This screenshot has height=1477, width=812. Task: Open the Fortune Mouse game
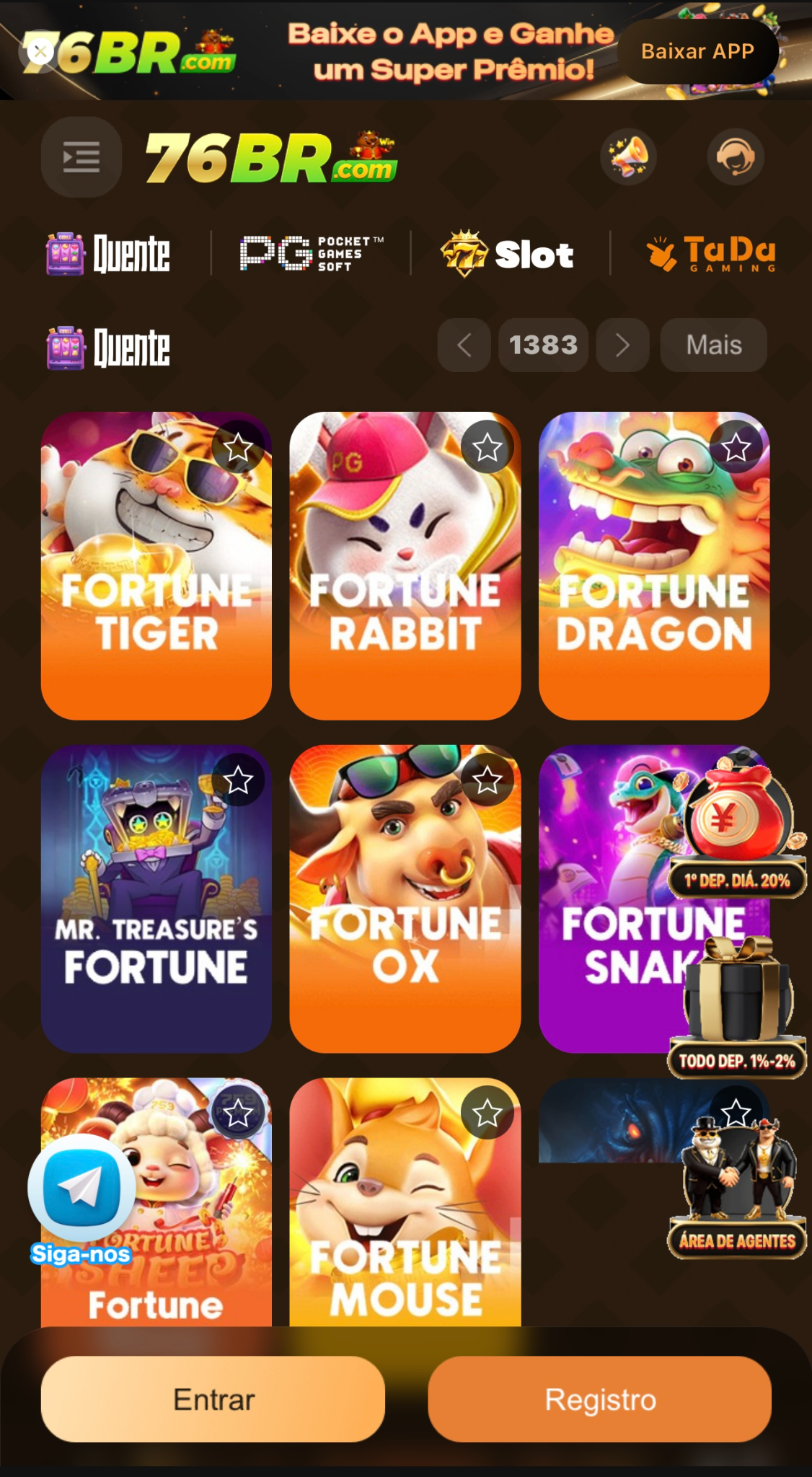click(405, 1202)
